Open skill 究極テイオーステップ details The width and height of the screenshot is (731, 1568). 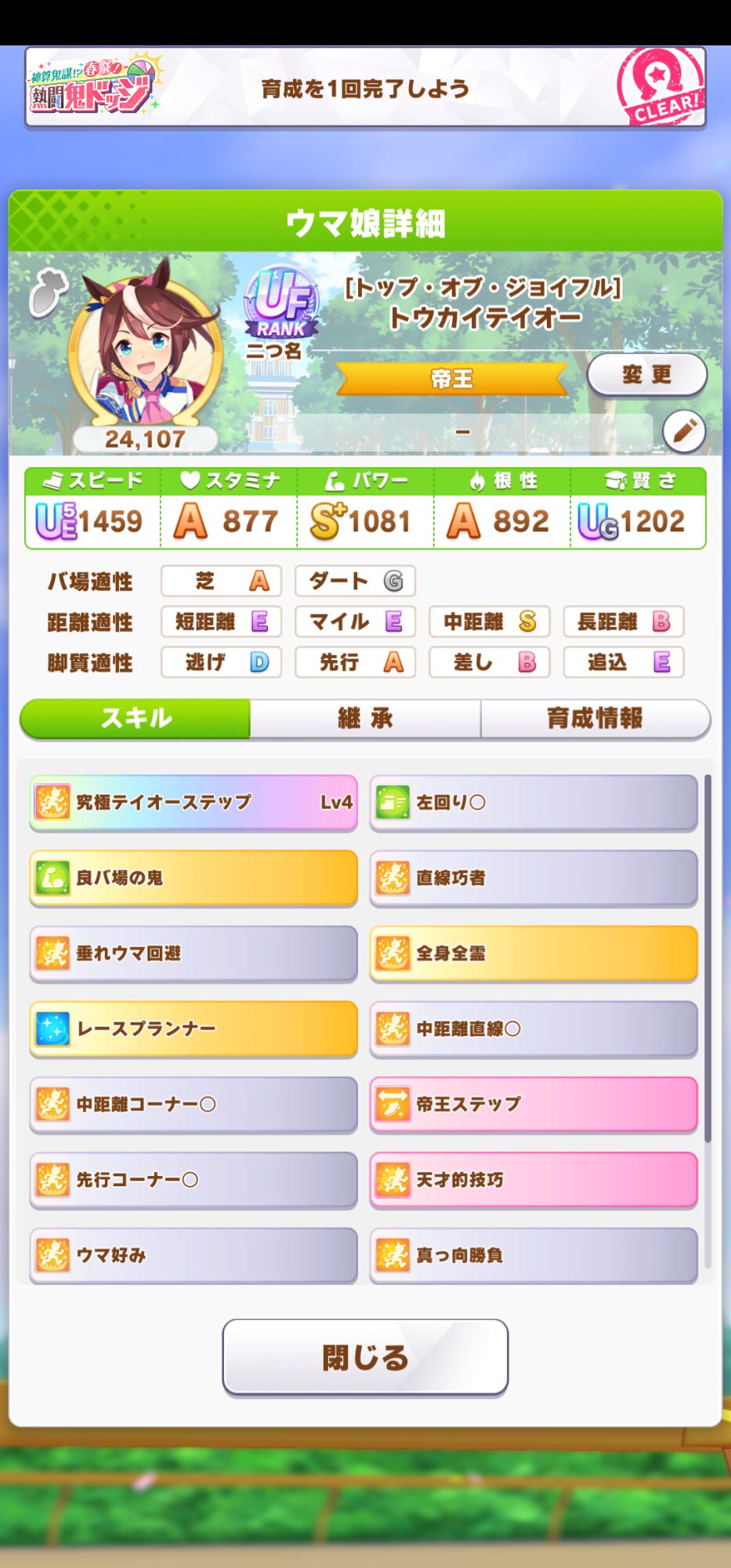pyautogui.click(x=194, y=802)
